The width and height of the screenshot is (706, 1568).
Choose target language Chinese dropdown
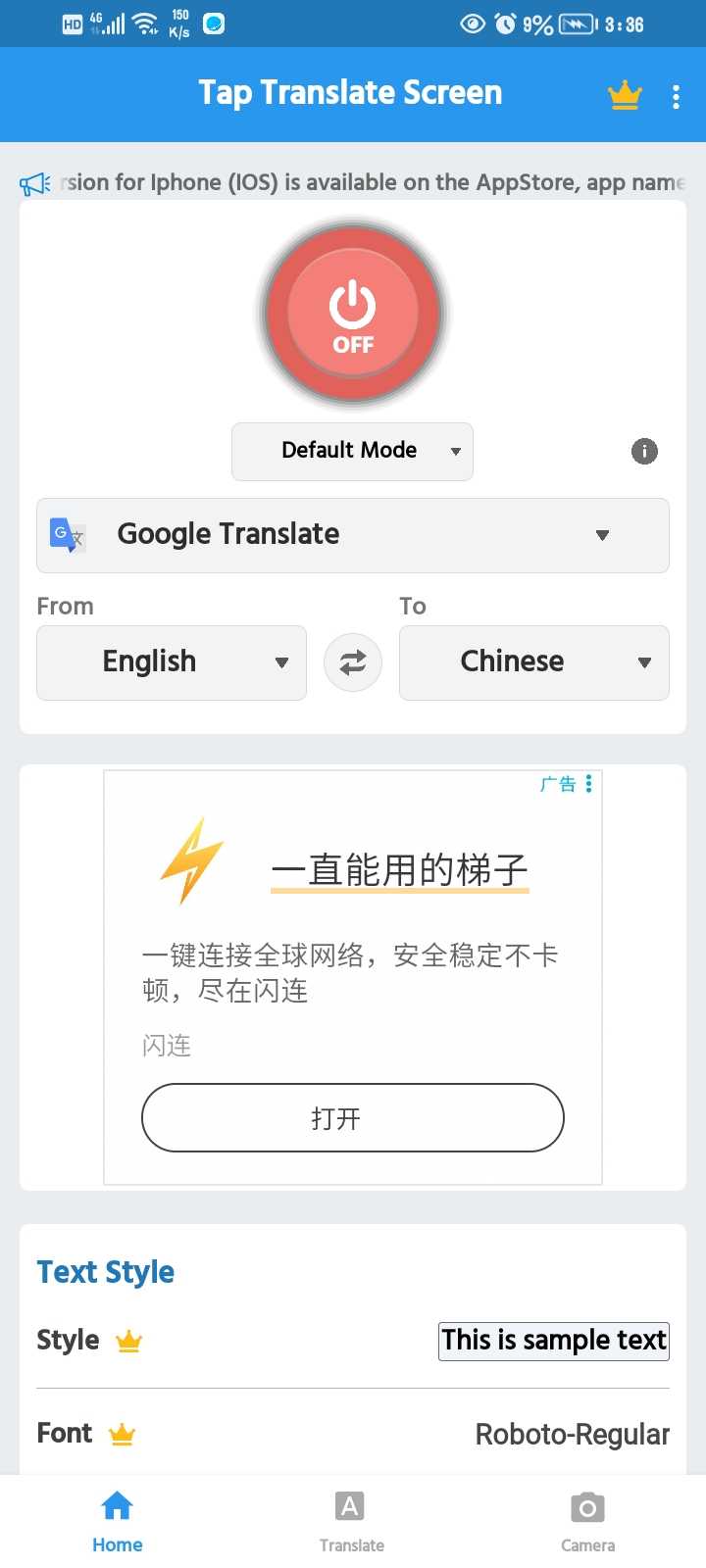(x=533, y=662)
